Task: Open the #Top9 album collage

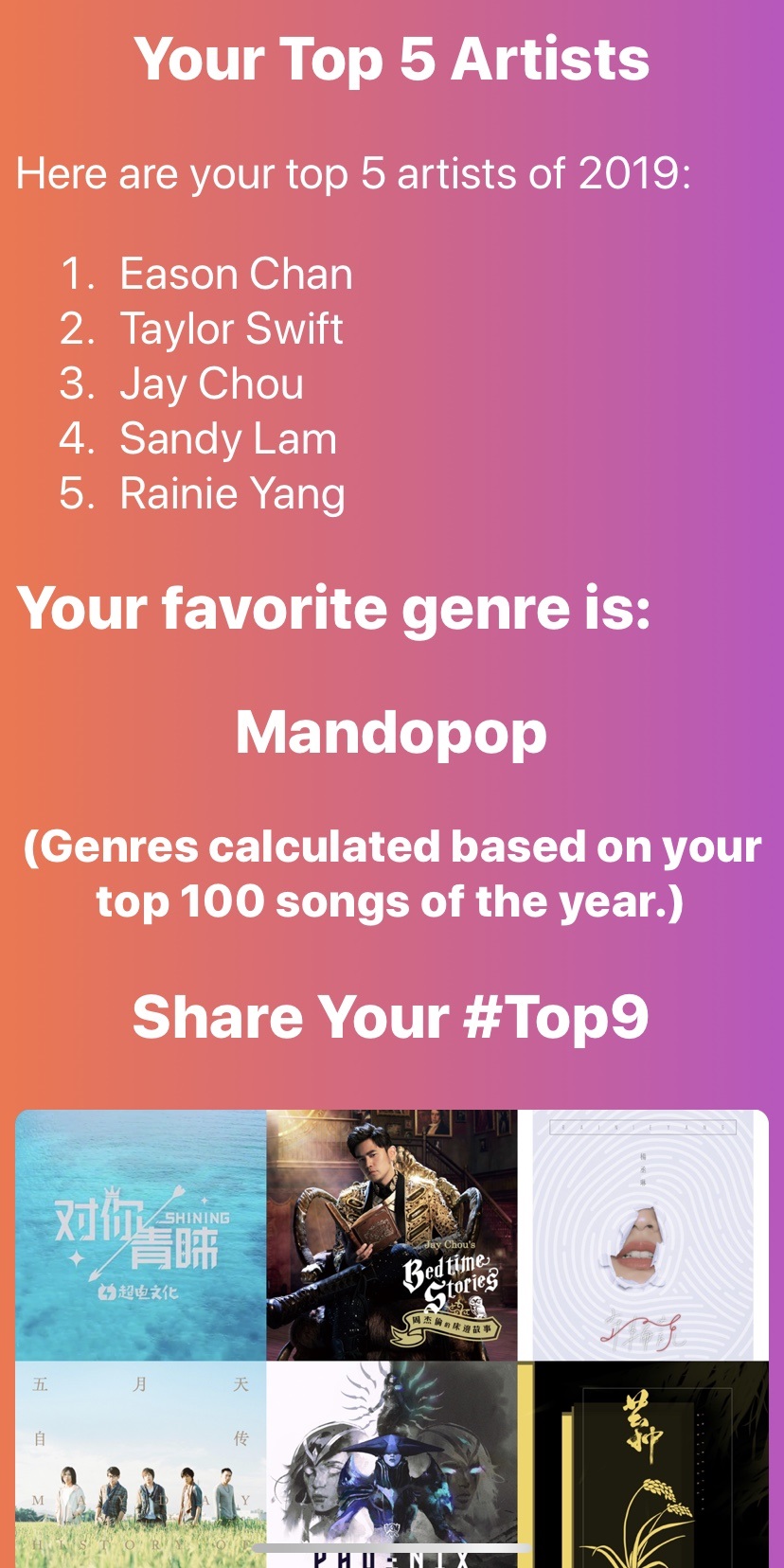Action: (x=392, y=1335)
